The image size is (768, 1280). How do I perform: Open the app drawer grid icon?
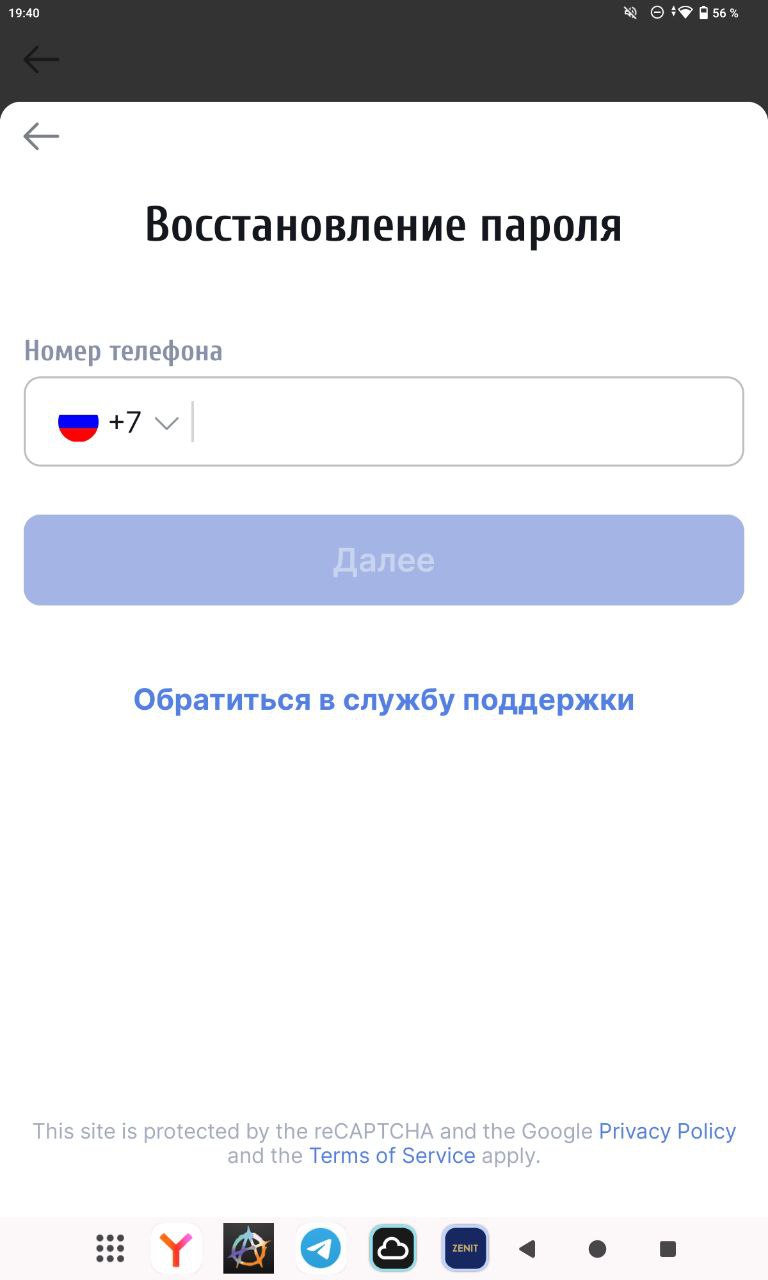(x=110, y=1248)
